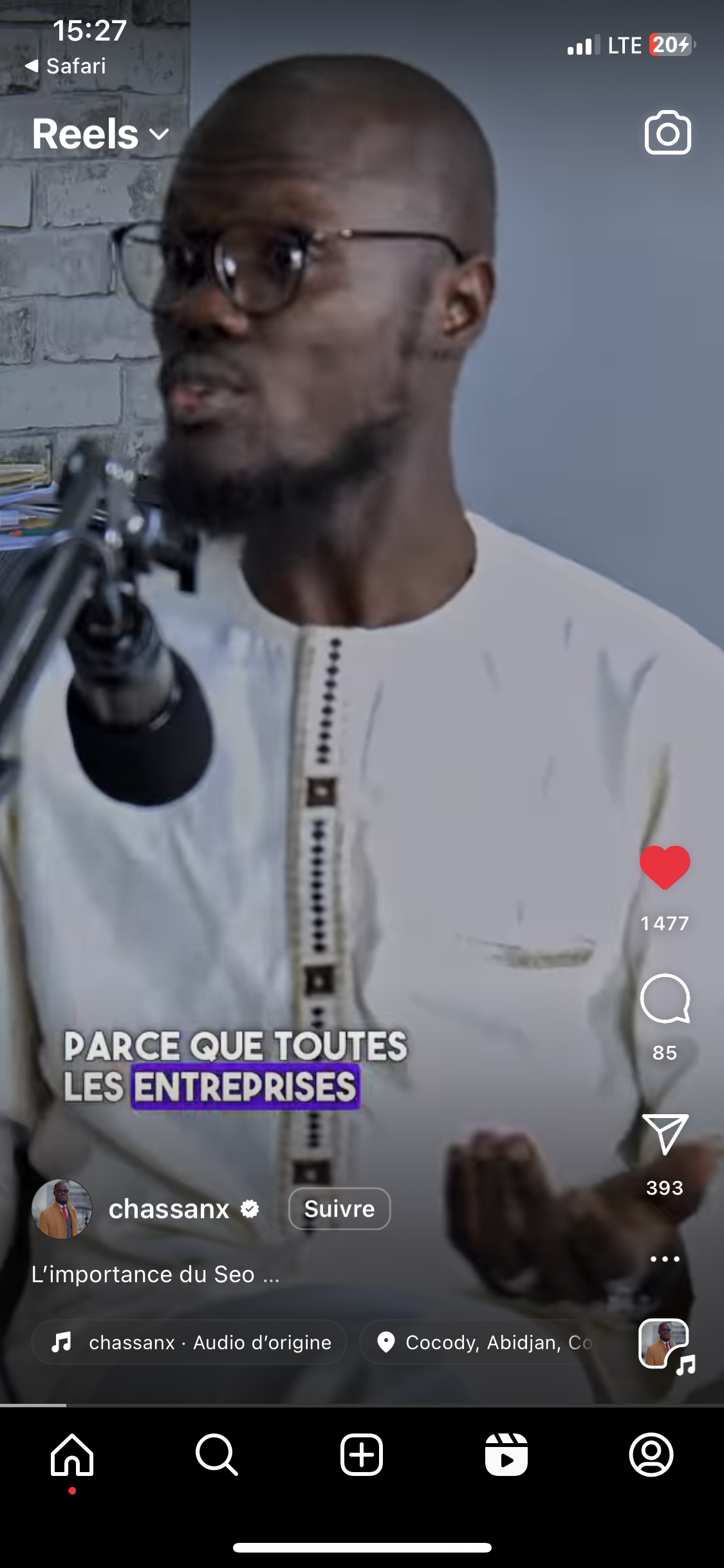Image resolution: width=724 pixels, height=1568 pixels.
Task: Open the chassanx username profile
Action: pyautogui.click(x=169, y=1209)
